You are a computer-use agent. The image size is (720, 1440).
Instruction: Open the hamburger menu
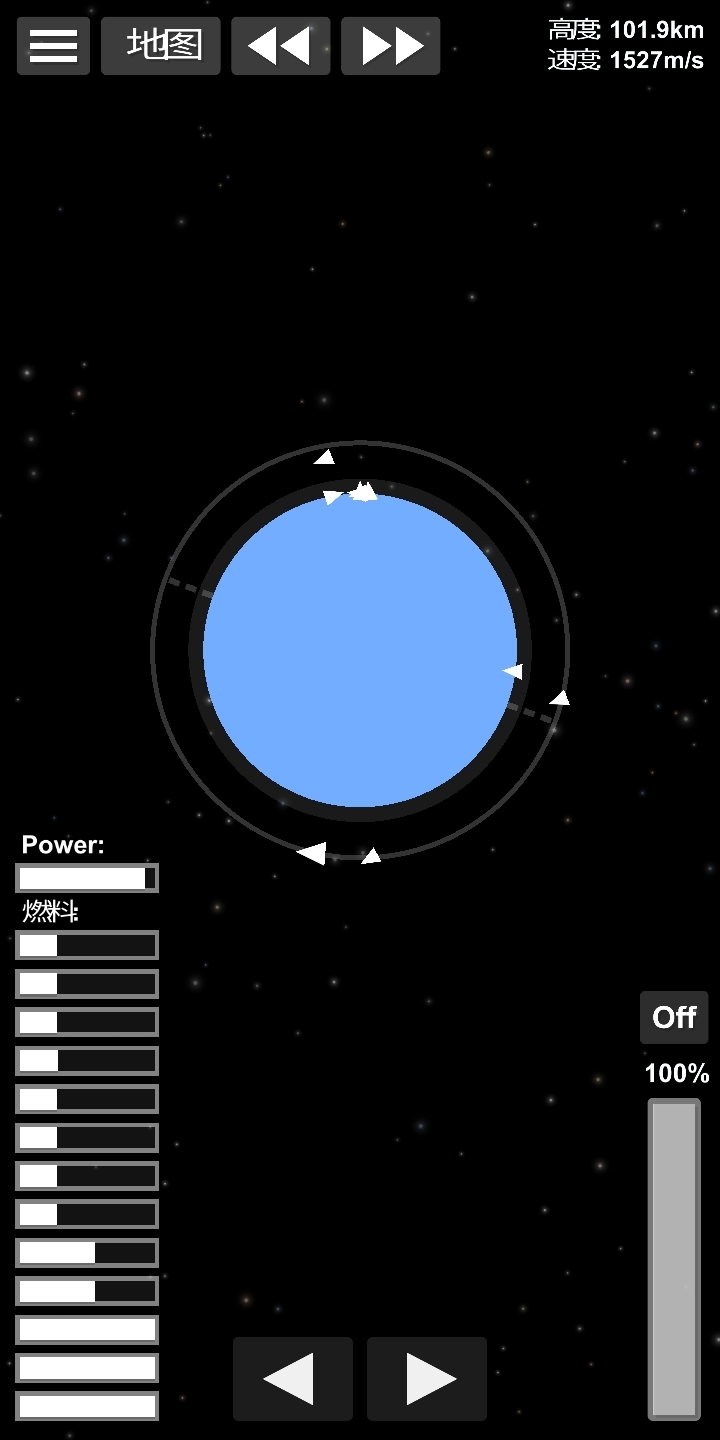tap(53, 46)
